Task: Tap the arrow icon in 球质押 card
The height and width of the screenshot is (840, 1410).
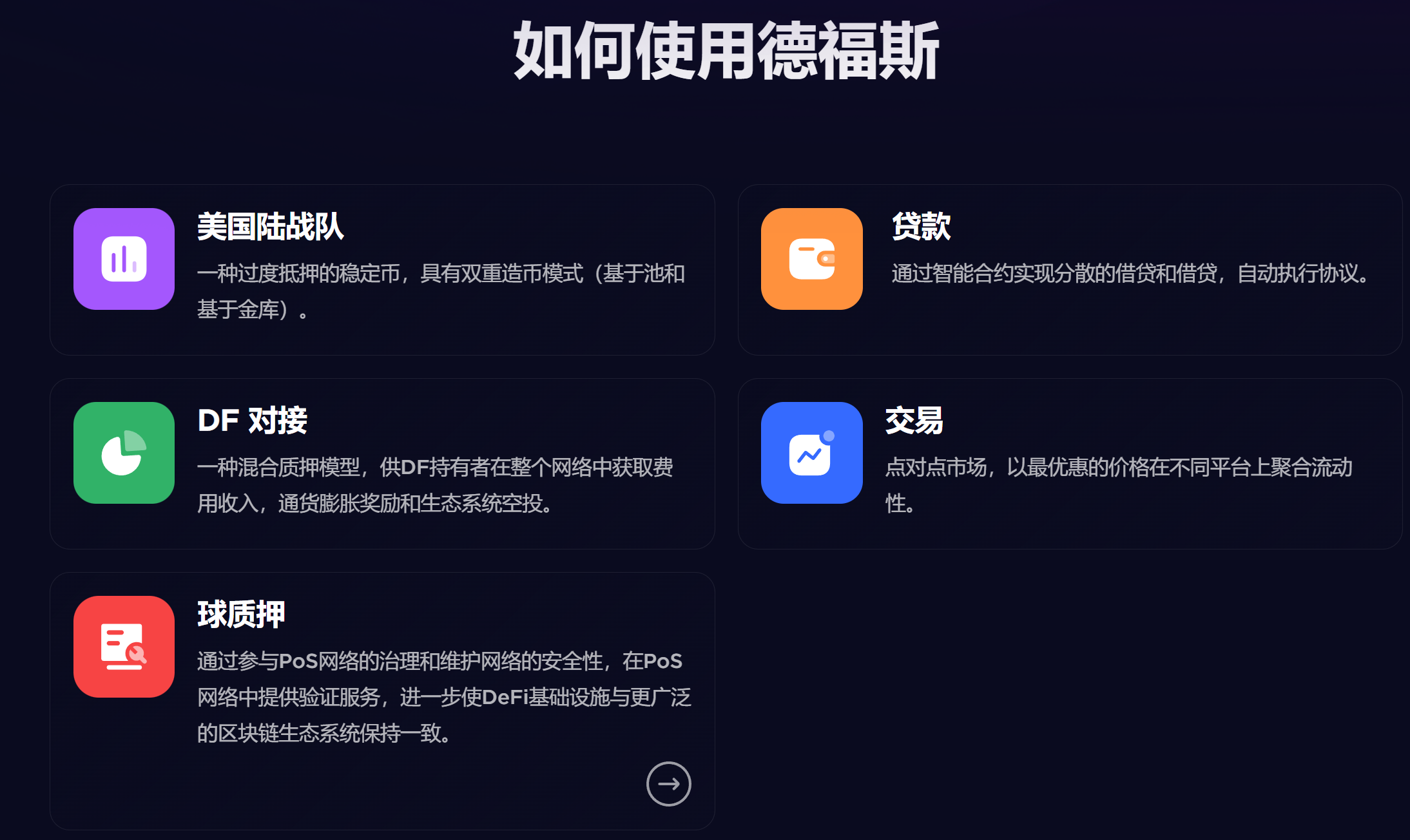Action: pyautogui.click(x=668, y=784)
